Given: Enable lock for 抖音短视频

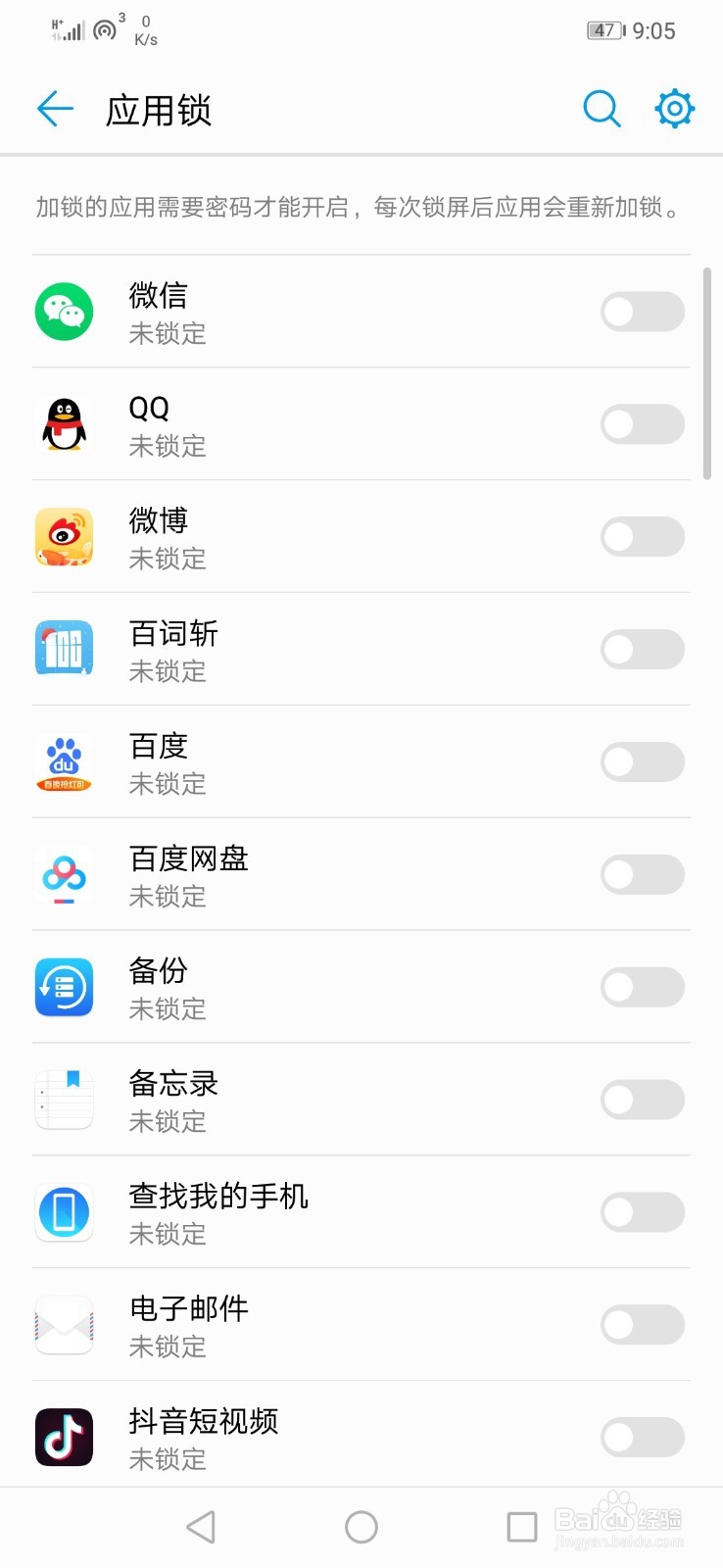Looking at the screenshot, I should [x=642, y=1437].
